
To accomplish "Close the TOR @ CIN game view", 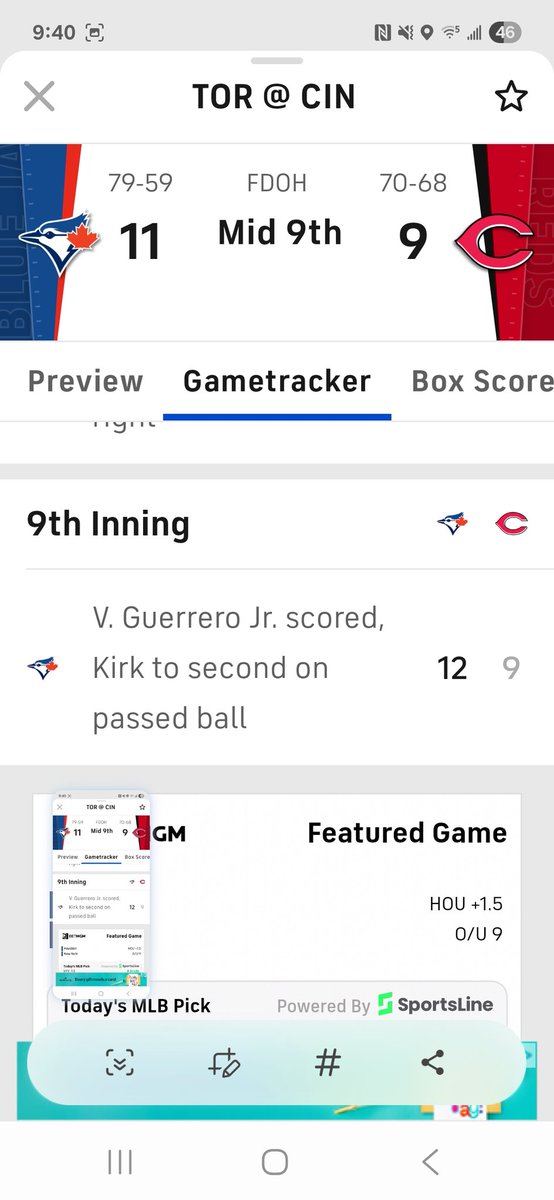I will pos(39,97).
